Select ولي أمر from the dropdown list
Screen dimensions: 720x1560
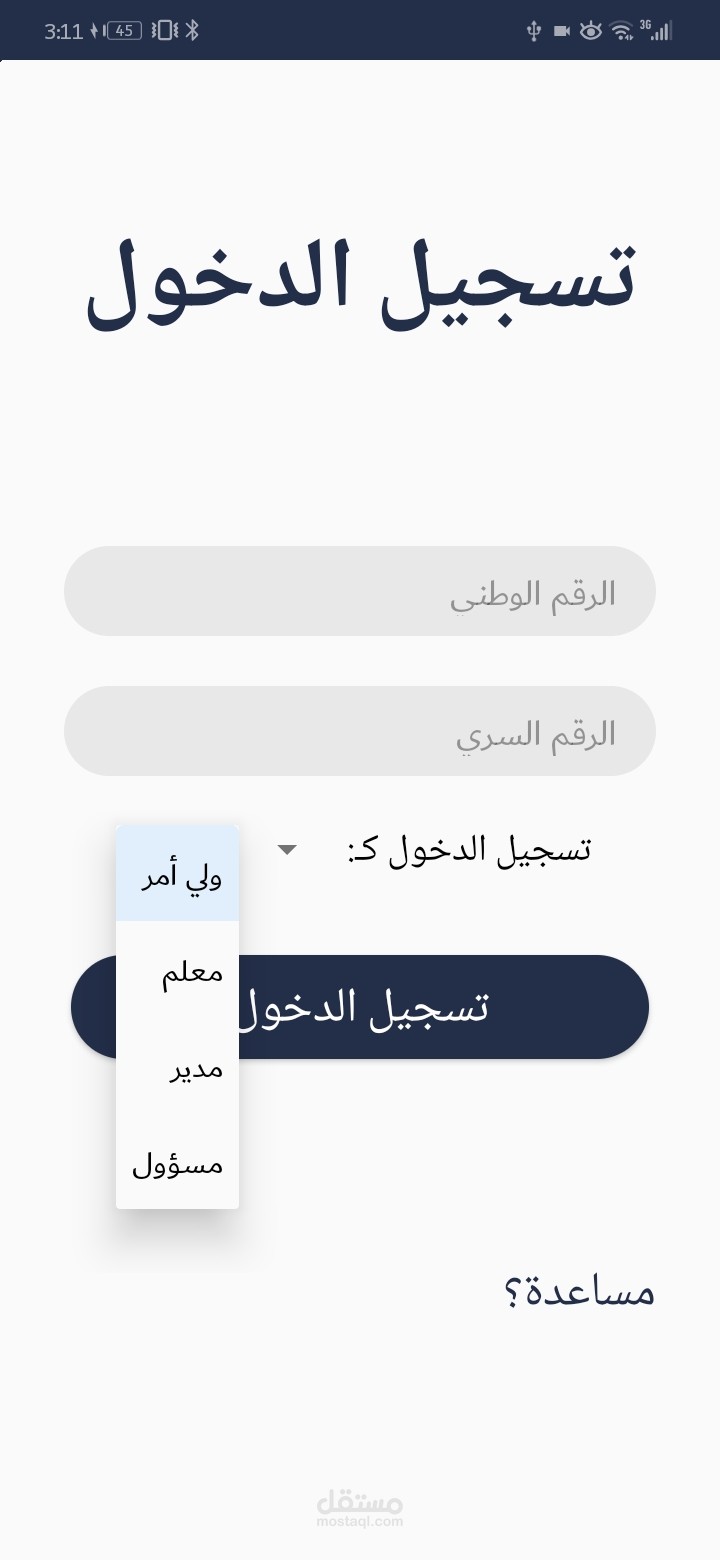tap(178, 873)
